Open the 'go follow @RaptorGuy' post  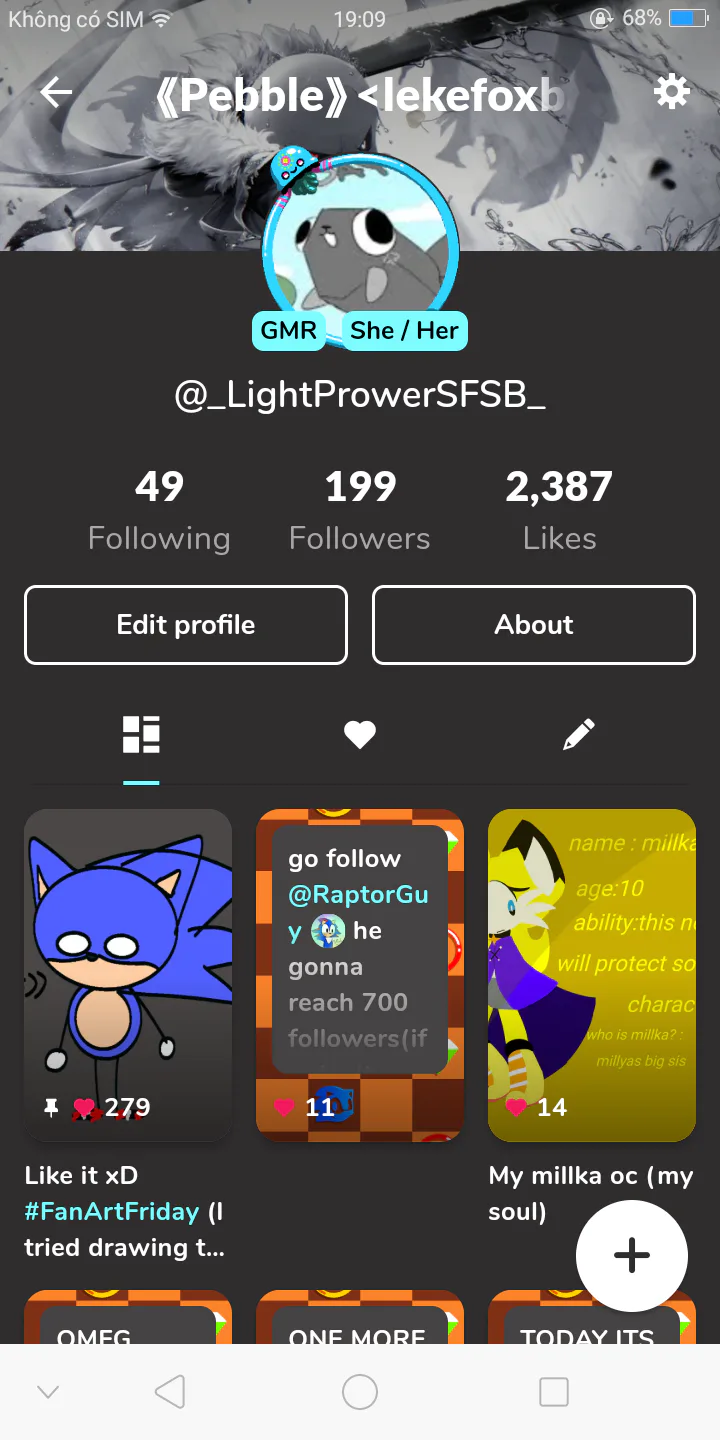click(x=360, y=975)
